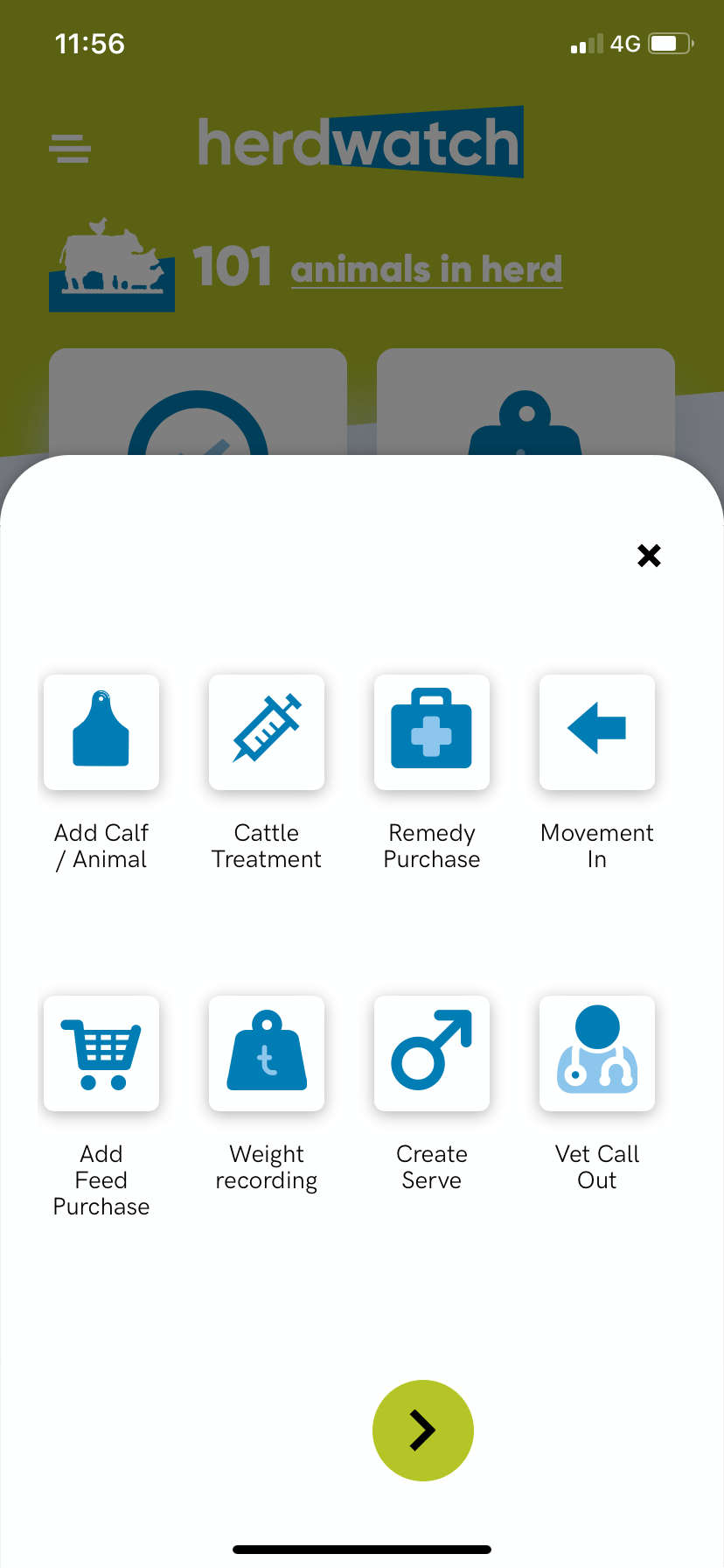Open Add Calf / Animal
Image resolution: width=724 pixels, height=1568 pixels.
(101, 732)
